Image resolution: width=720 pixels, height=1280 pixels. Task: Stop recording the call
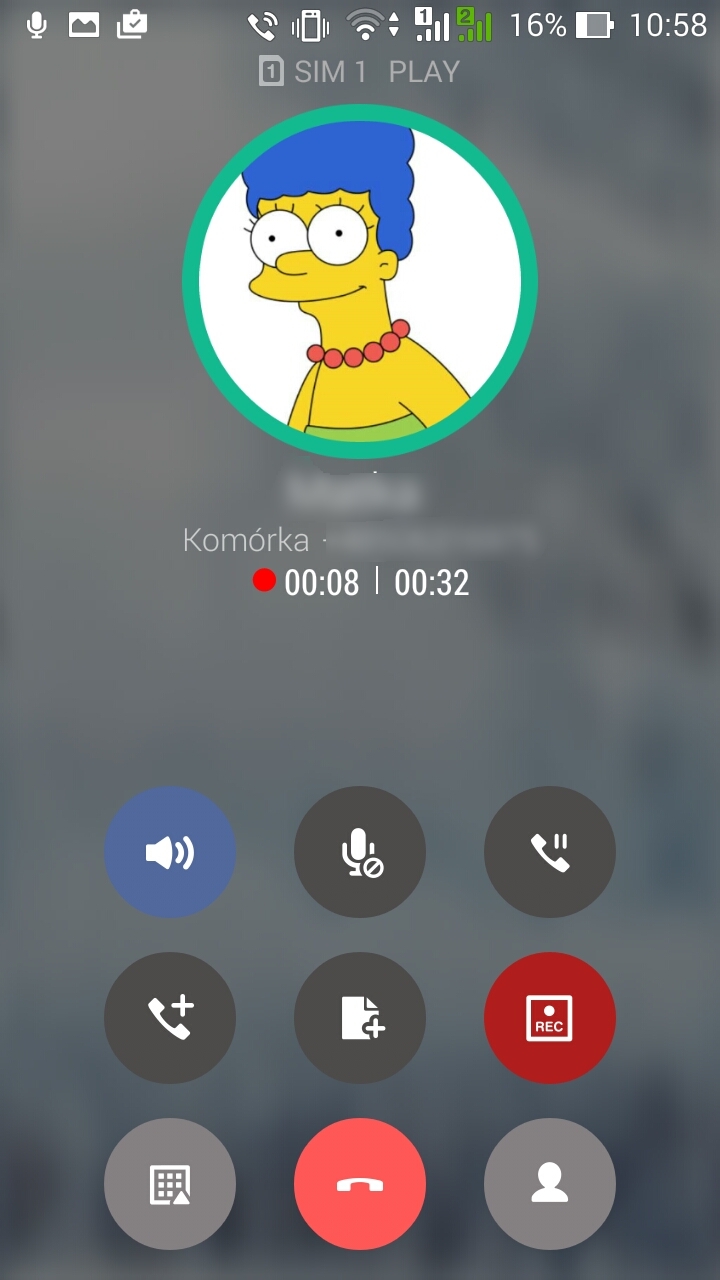coord(550,1018)
